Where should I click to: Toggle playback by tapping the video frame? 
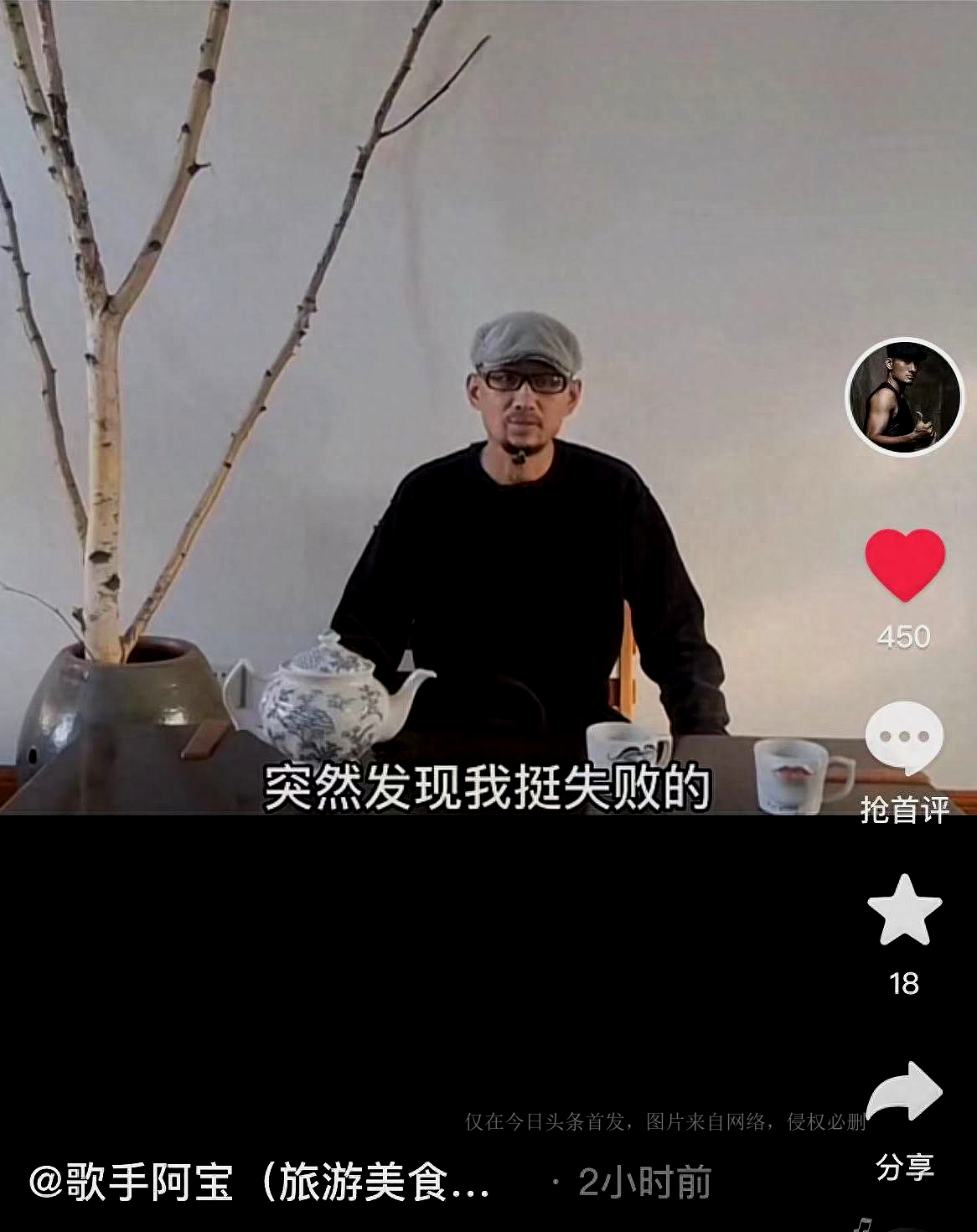pyautogui.click(x=419, y=419)
